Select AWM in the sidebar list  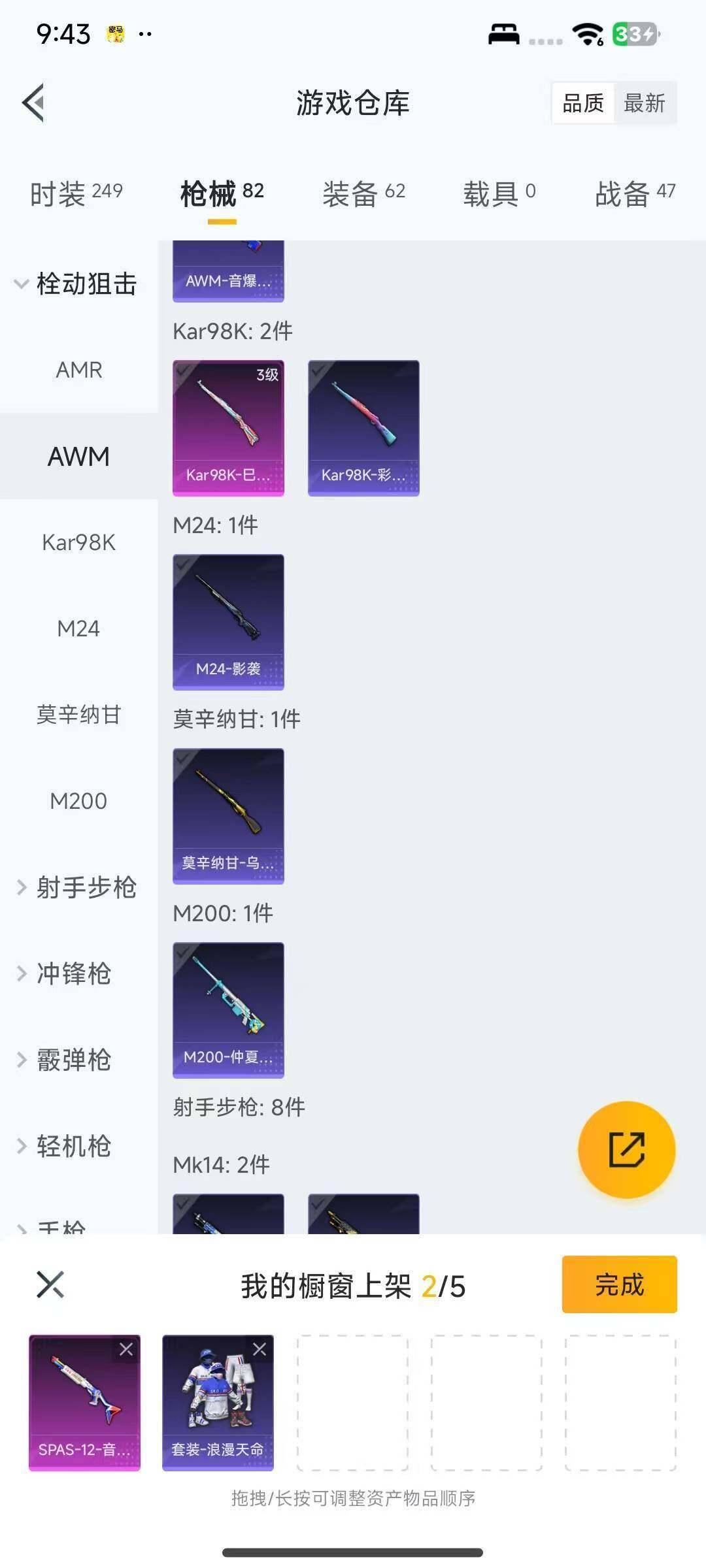(x=78, y=457)
